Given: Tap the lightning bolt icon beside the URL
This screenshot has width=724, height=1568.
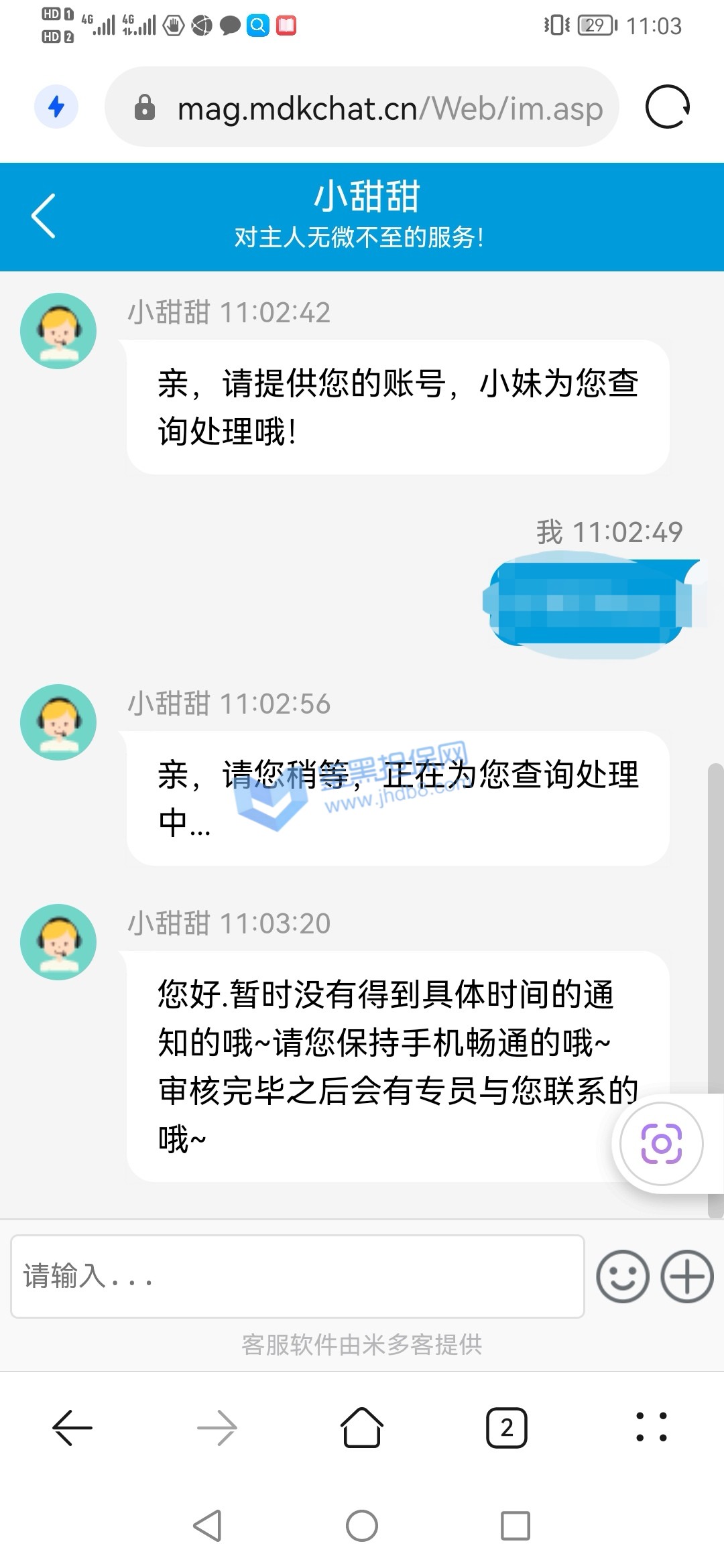Looking at the screenshot, I should tap(56, 107).
